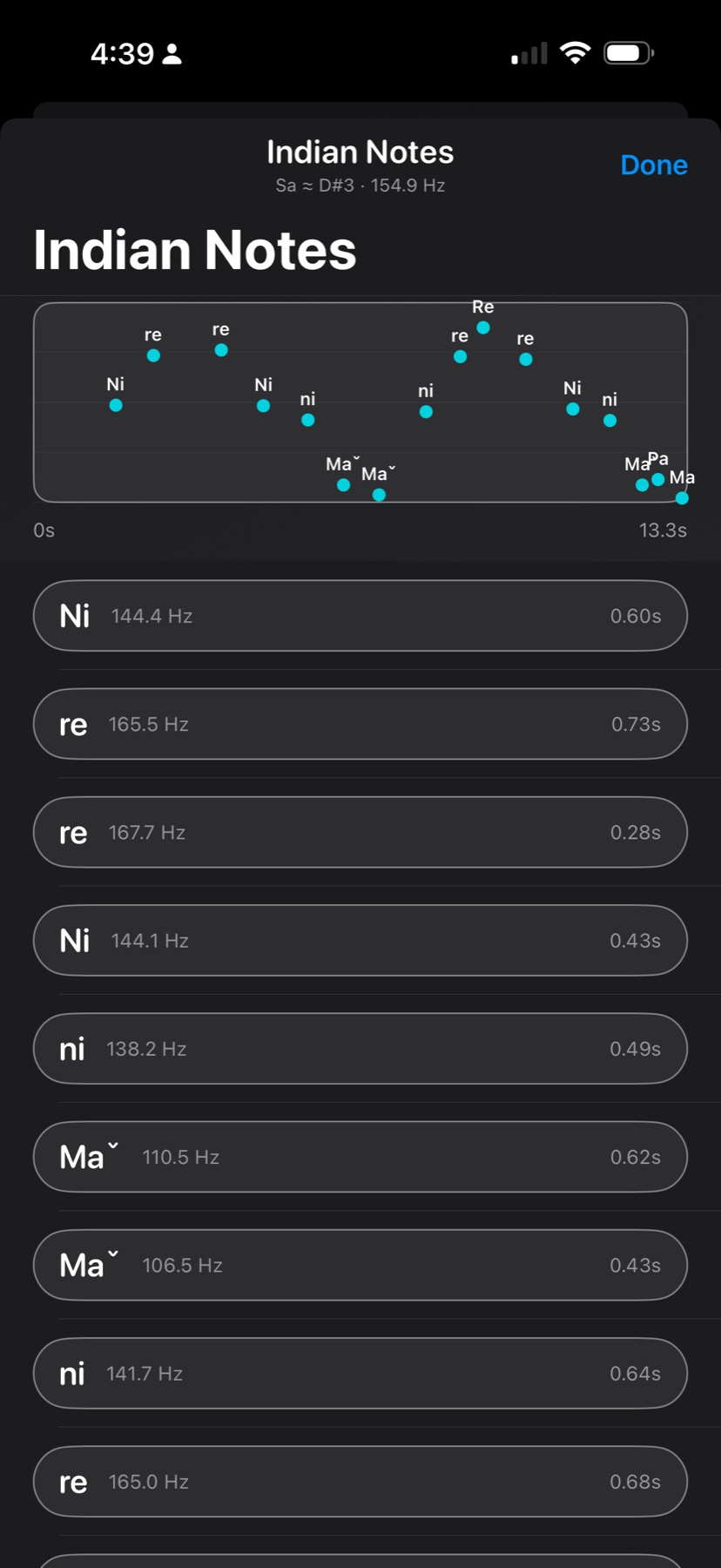Open the re 165.5 Hz note row
Image resolution: width=721 pixels, height=1568 pixels.
tap(360, 724)
